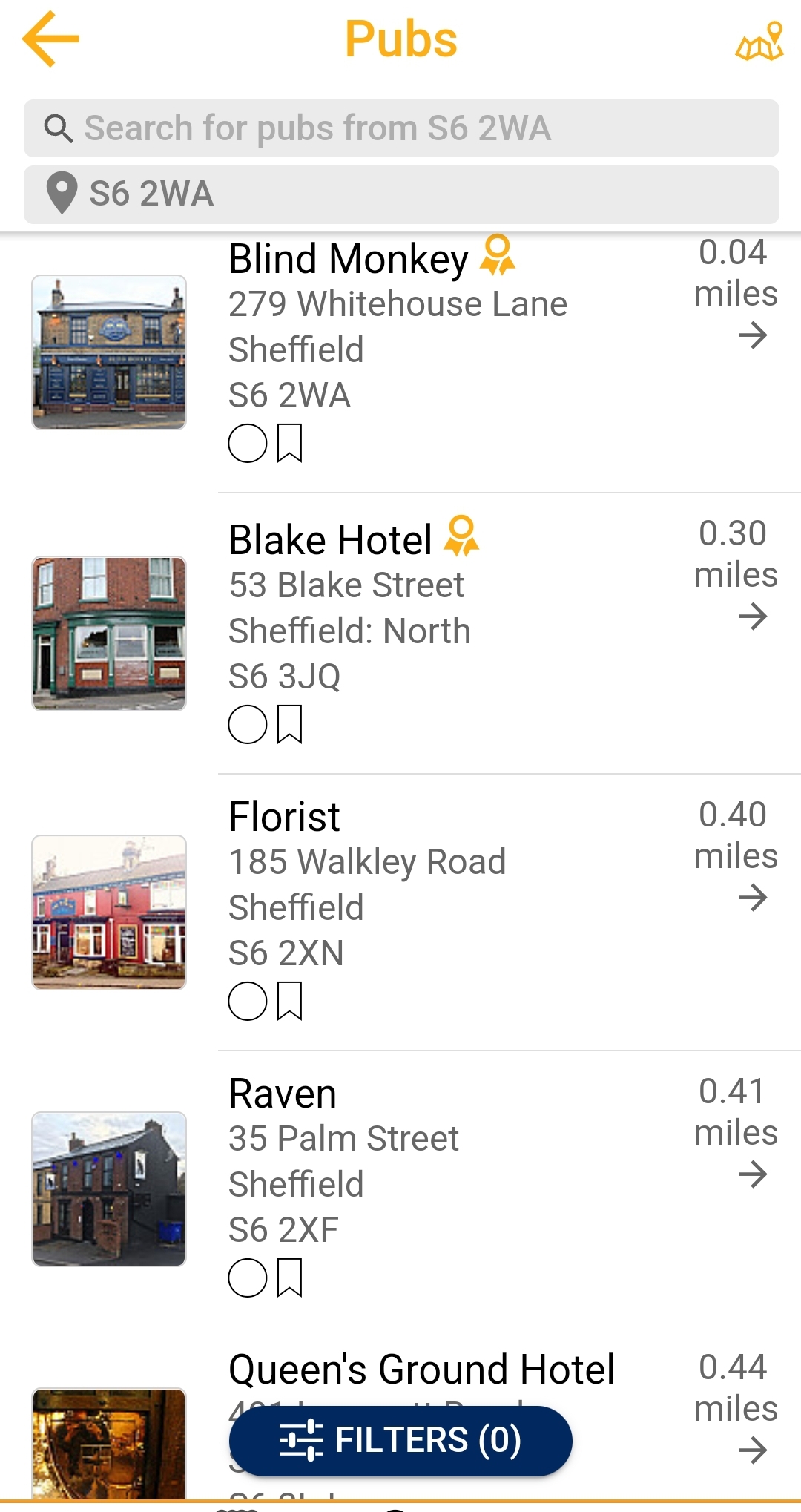Open the Filters button
Screen dimensions: 801x1512
(400, 1441)
